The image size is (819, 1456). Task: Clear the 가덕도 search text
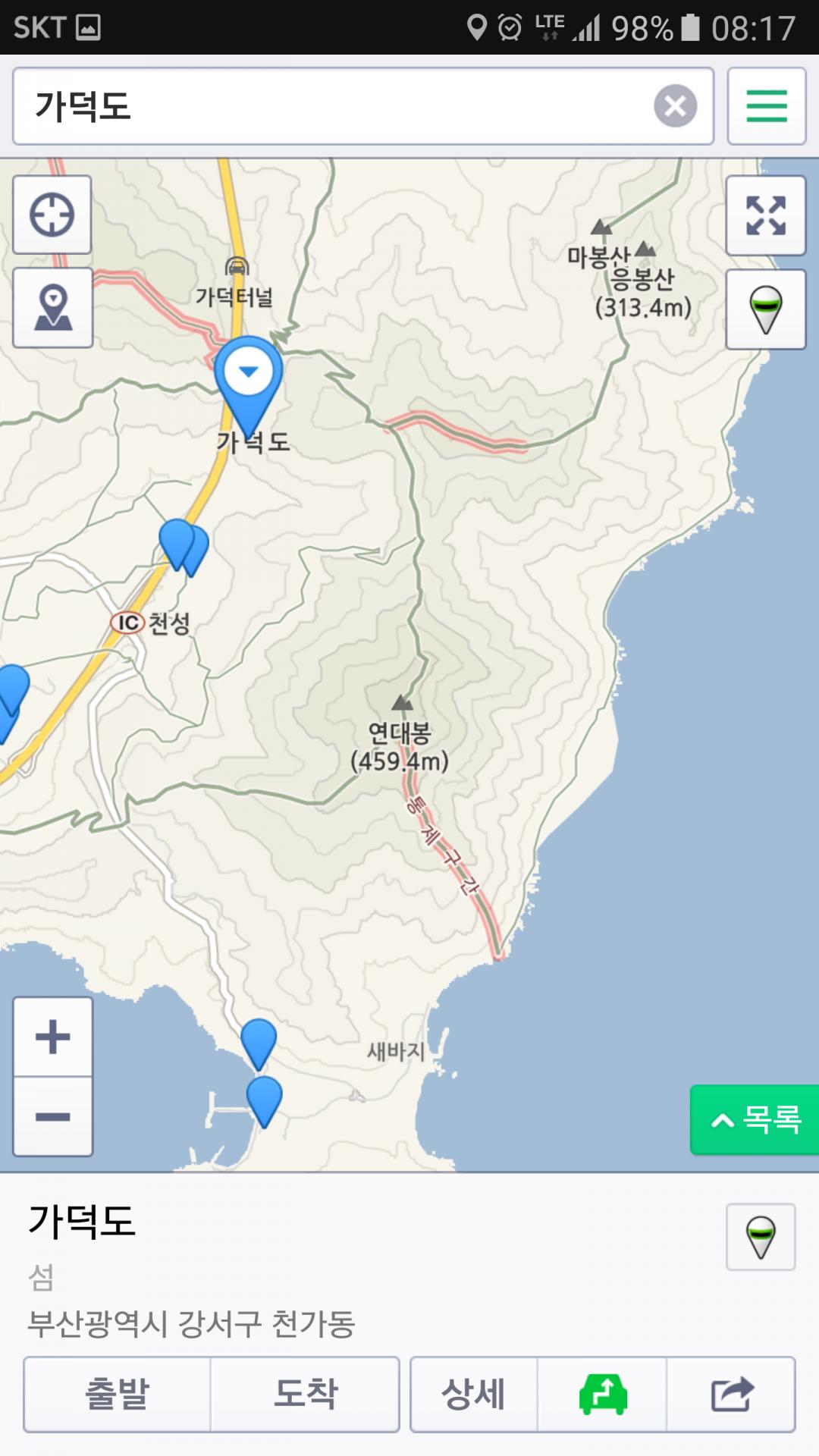[x=675, y=106]
